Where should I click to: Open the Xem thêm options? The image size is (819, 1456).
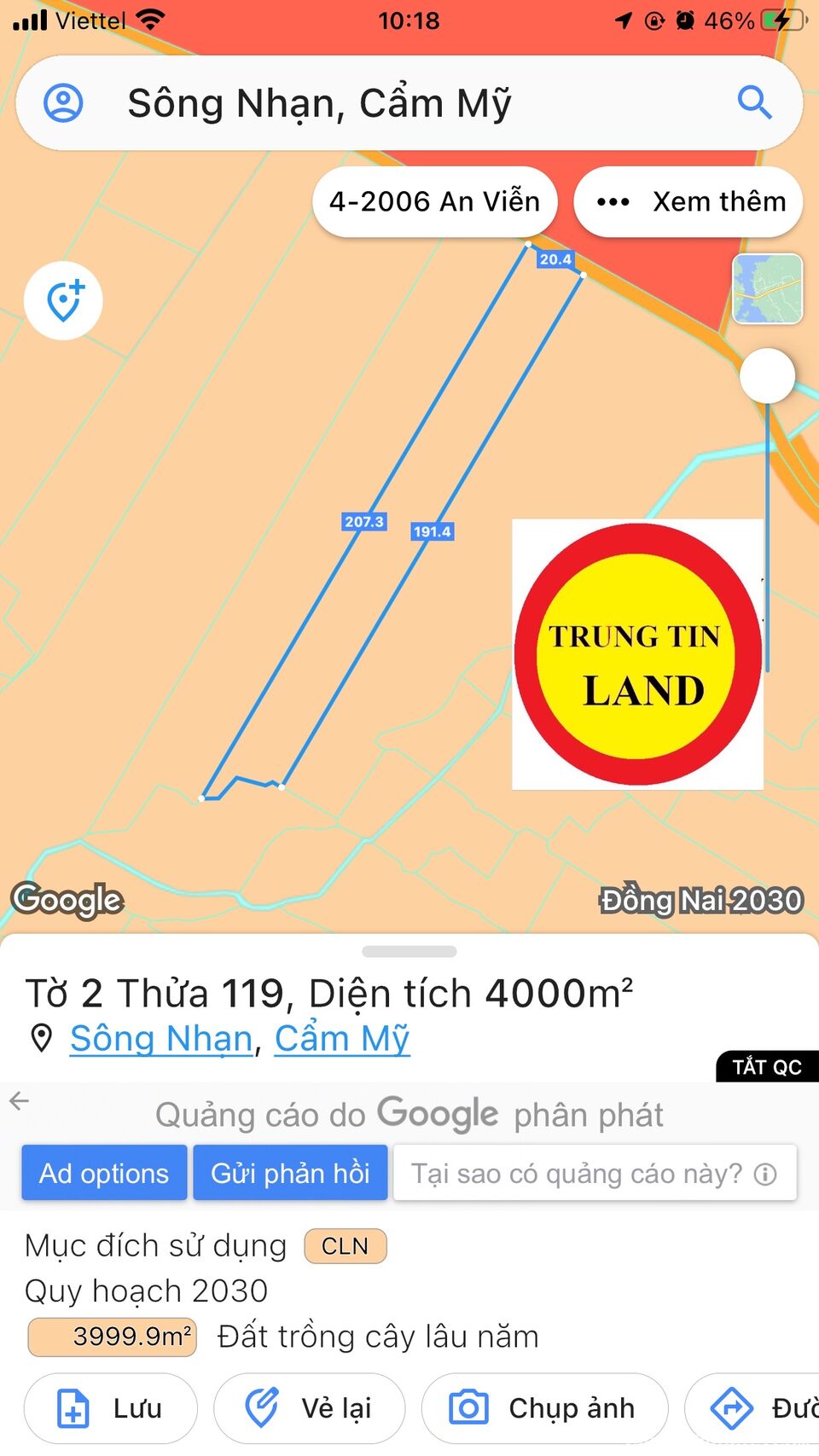tap(688, 202)
